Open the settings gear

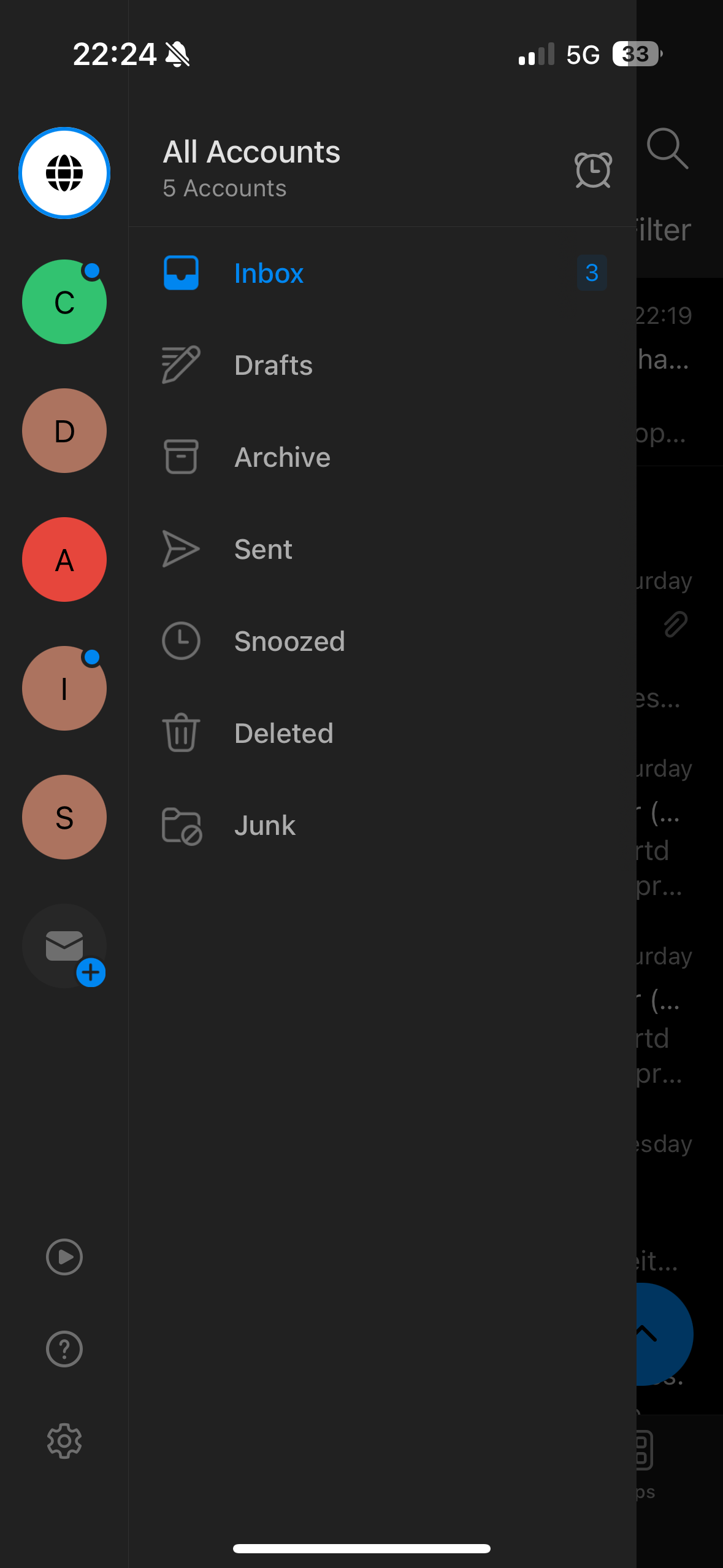coord(64,1441)
